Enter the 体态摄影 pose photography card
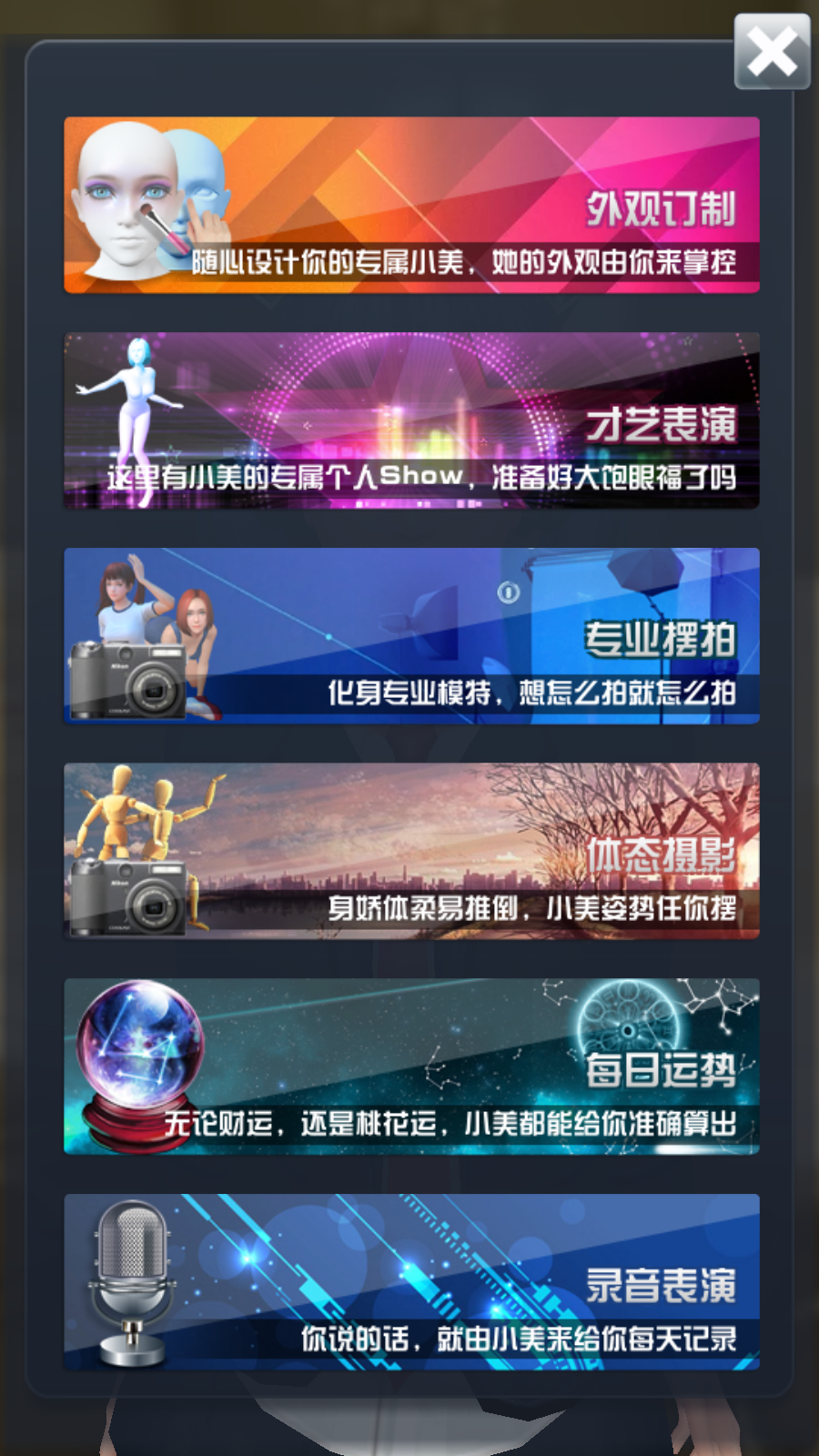819x1456 pixels. 411,851
